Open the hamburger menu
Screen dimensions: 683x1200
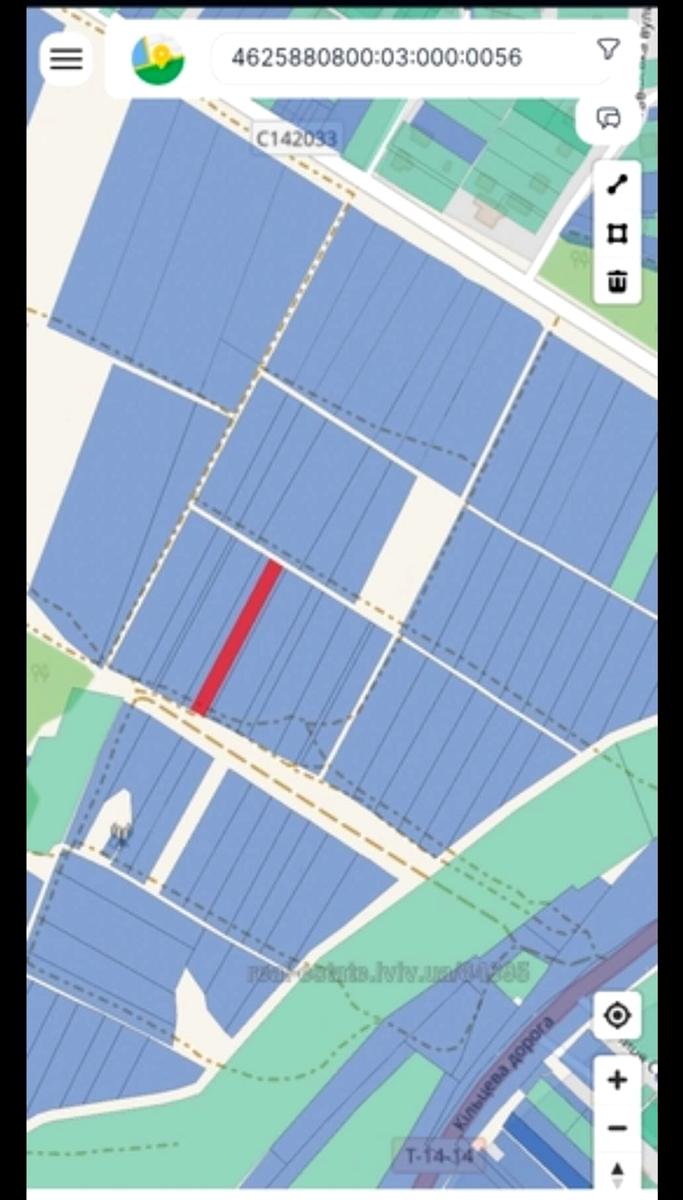66,58
